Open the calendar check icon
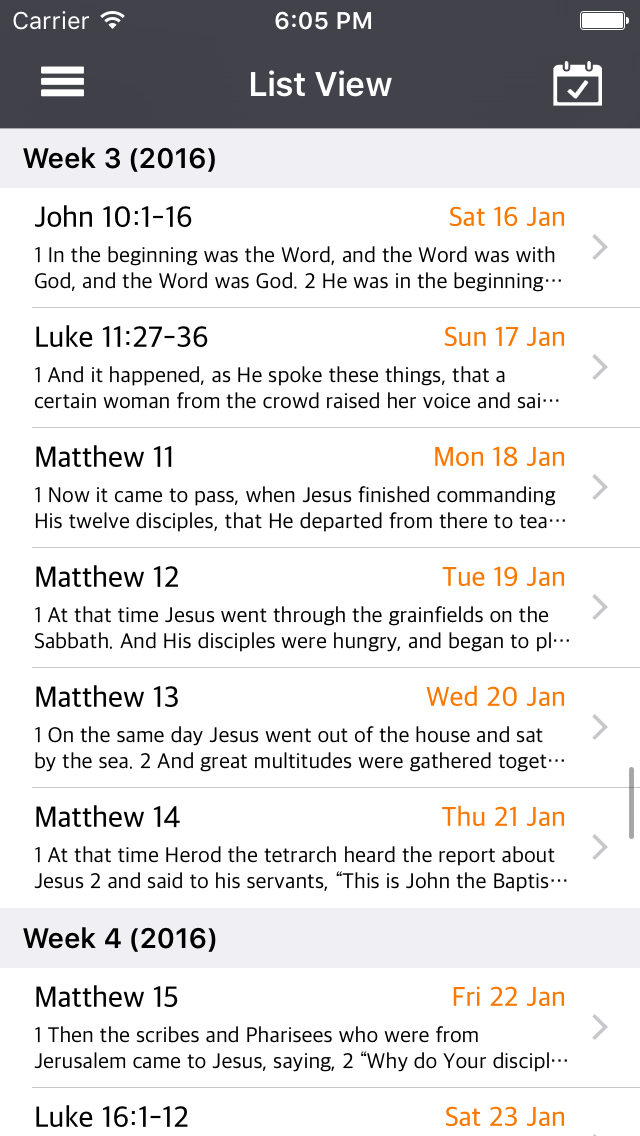Viewport: 640px width, 1136px height. tap(577, 84)
